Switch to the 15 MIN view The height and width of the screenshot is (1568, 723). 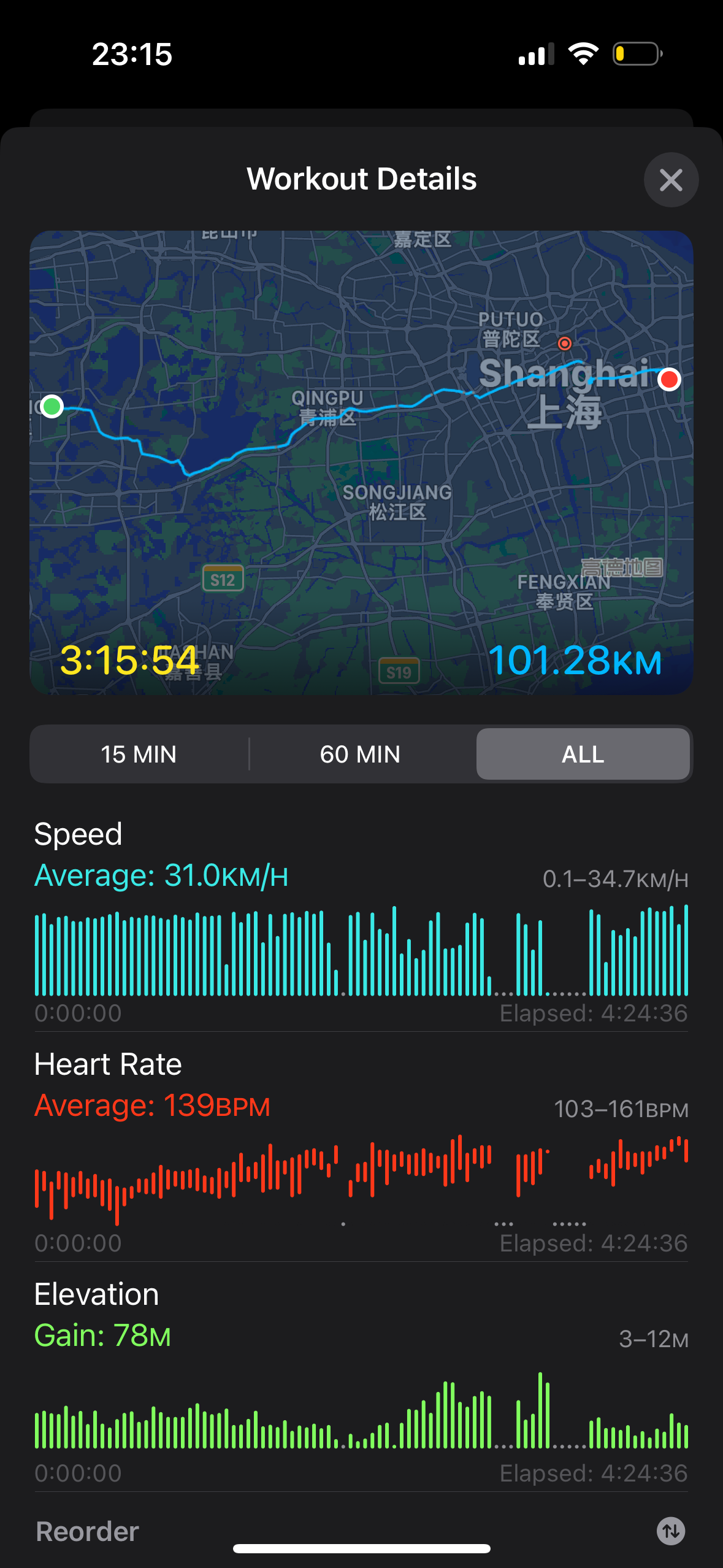point(139,754)
